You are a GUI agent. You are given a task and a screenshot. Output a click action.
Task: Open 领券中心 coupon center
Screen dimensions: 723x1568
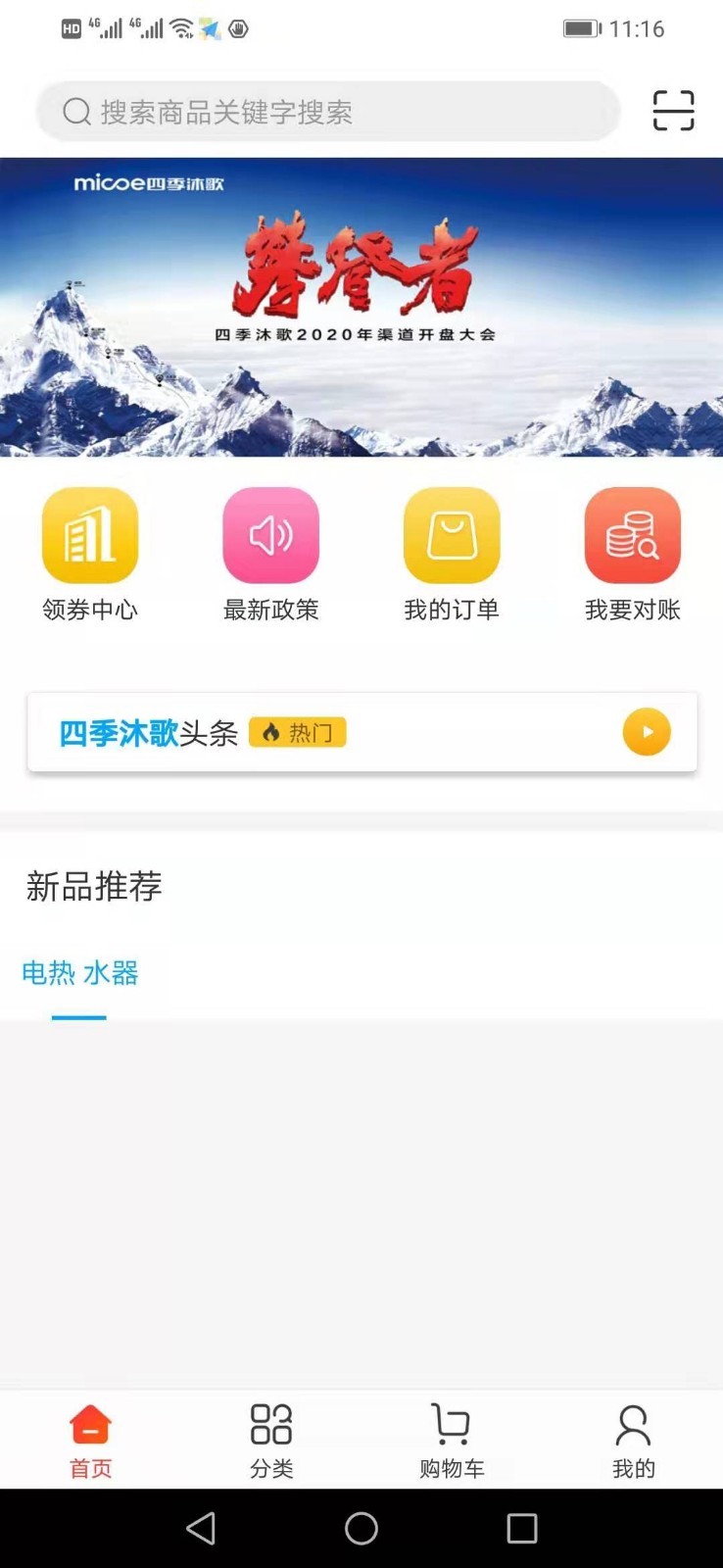pyautogui.click(x=90, y=555)
